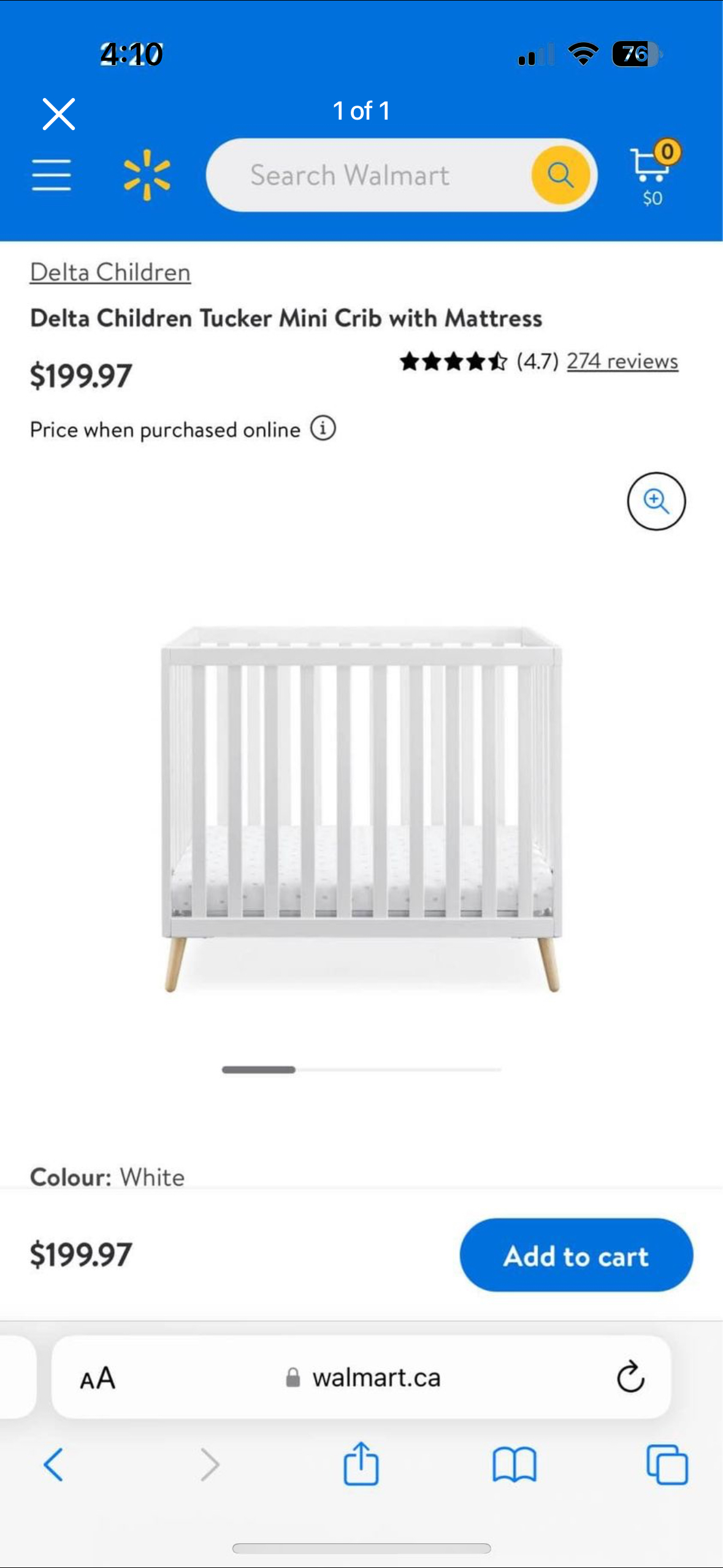Show all open tabs
Image resolution: width=723 pixels, height=1568 pixels.
(667, 1464)
